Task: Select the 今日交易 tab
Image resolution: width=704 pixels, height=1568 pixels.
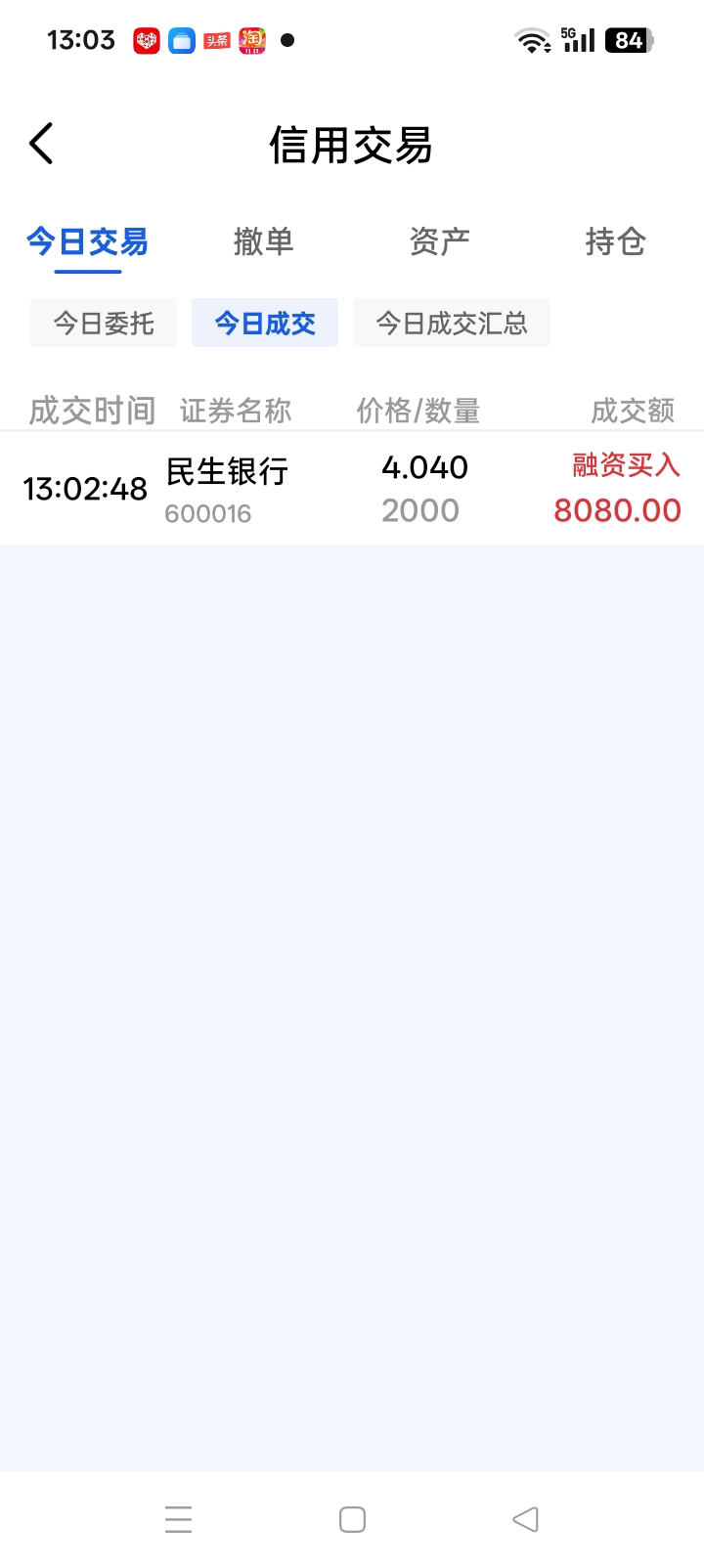Action: (87, 241)
